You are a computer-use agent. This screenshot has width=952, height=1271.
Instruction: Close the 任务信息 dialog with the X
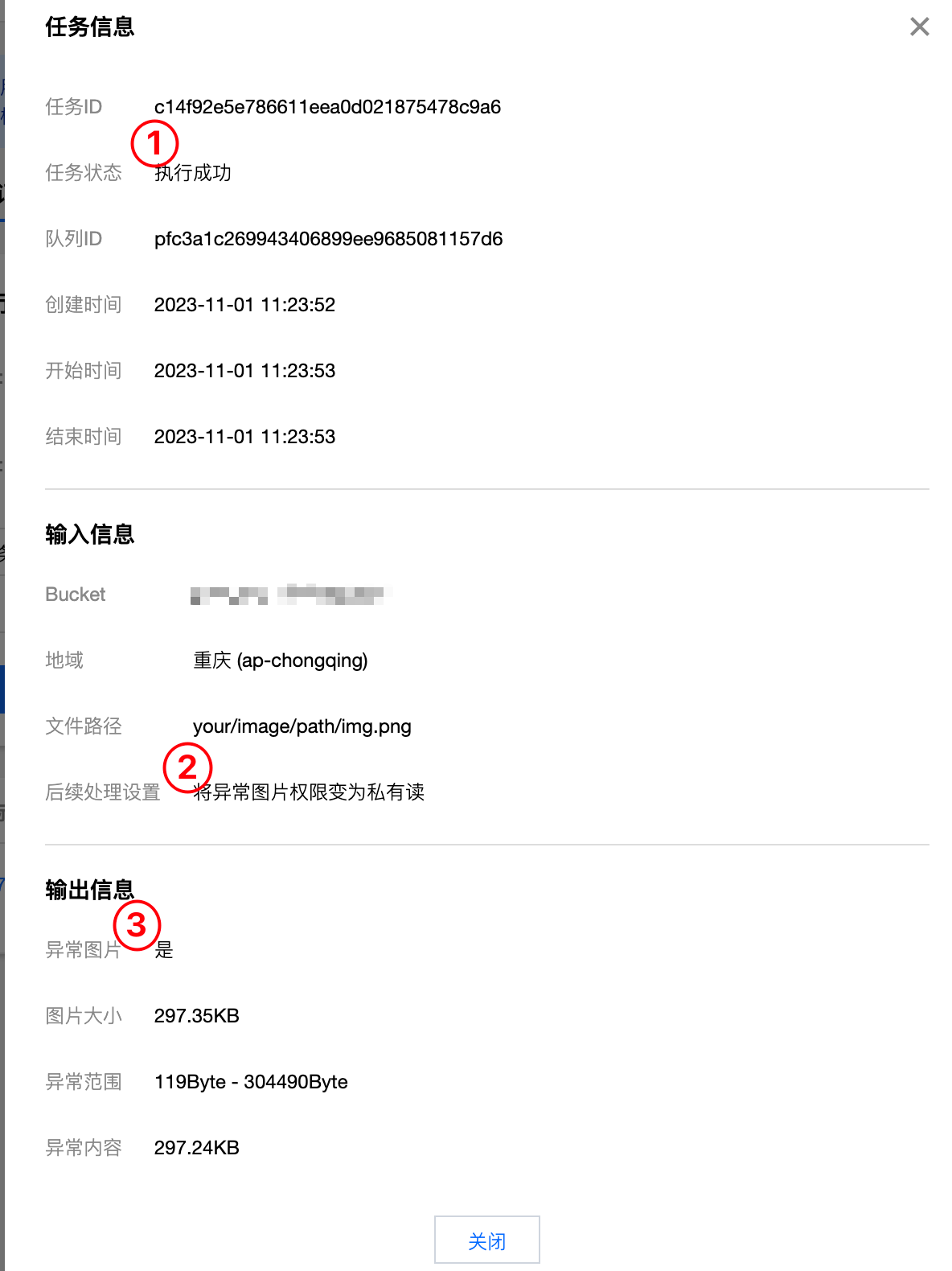(x=919, y=27)
